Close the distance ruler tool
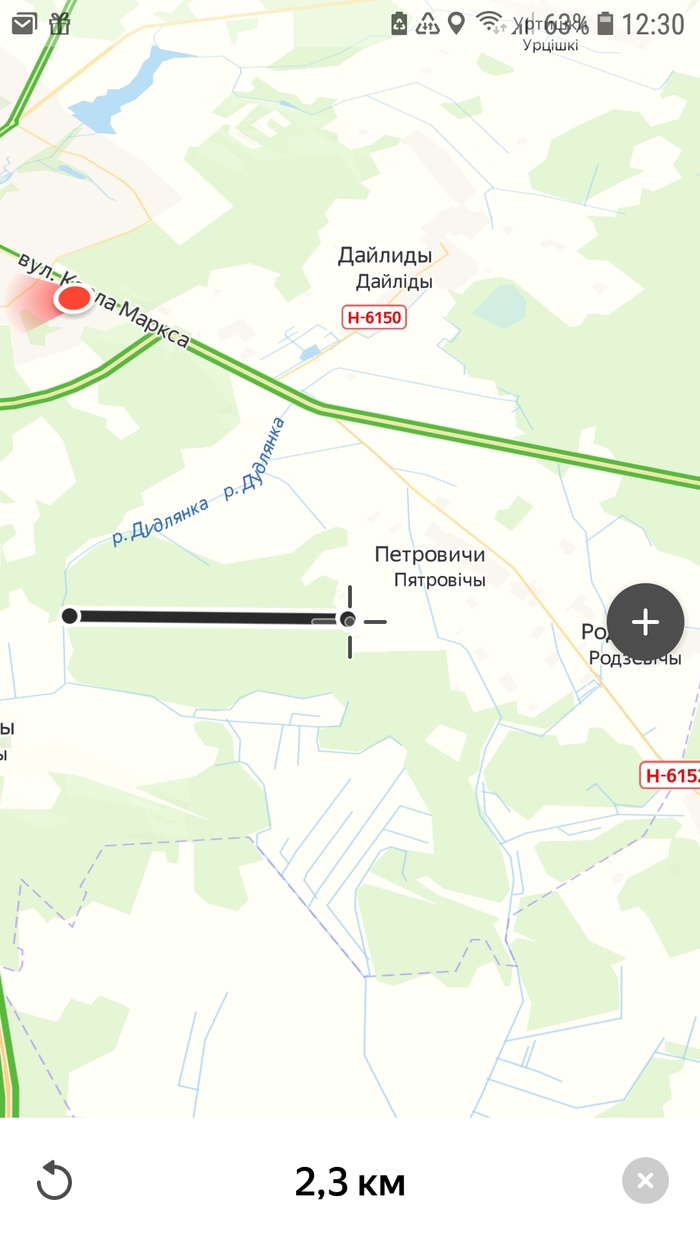700x1244 pixels. pyautogui.click(x=645, y=1181)
